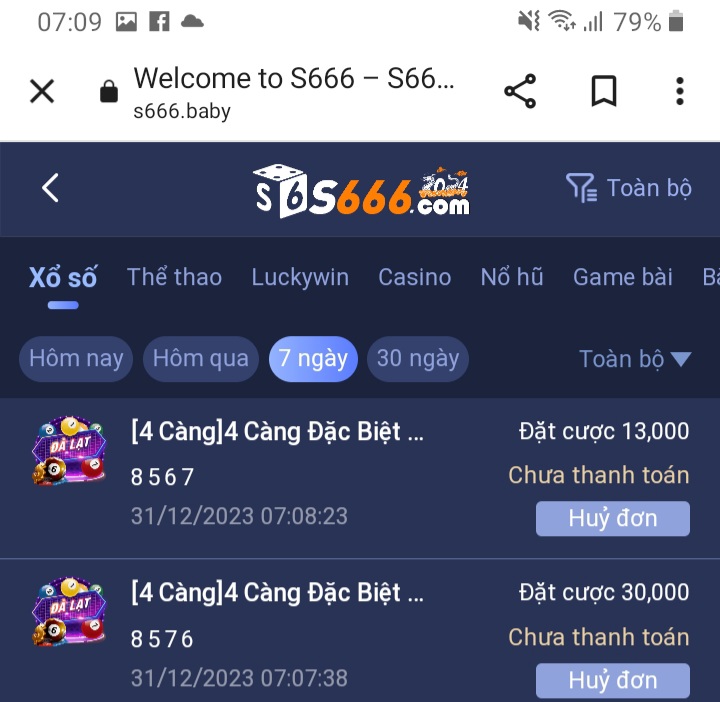The image size is (720, 702).
Task: Expand the Toàn bộ dropdown
Action: pyautogui.click(x=635, y=359)
